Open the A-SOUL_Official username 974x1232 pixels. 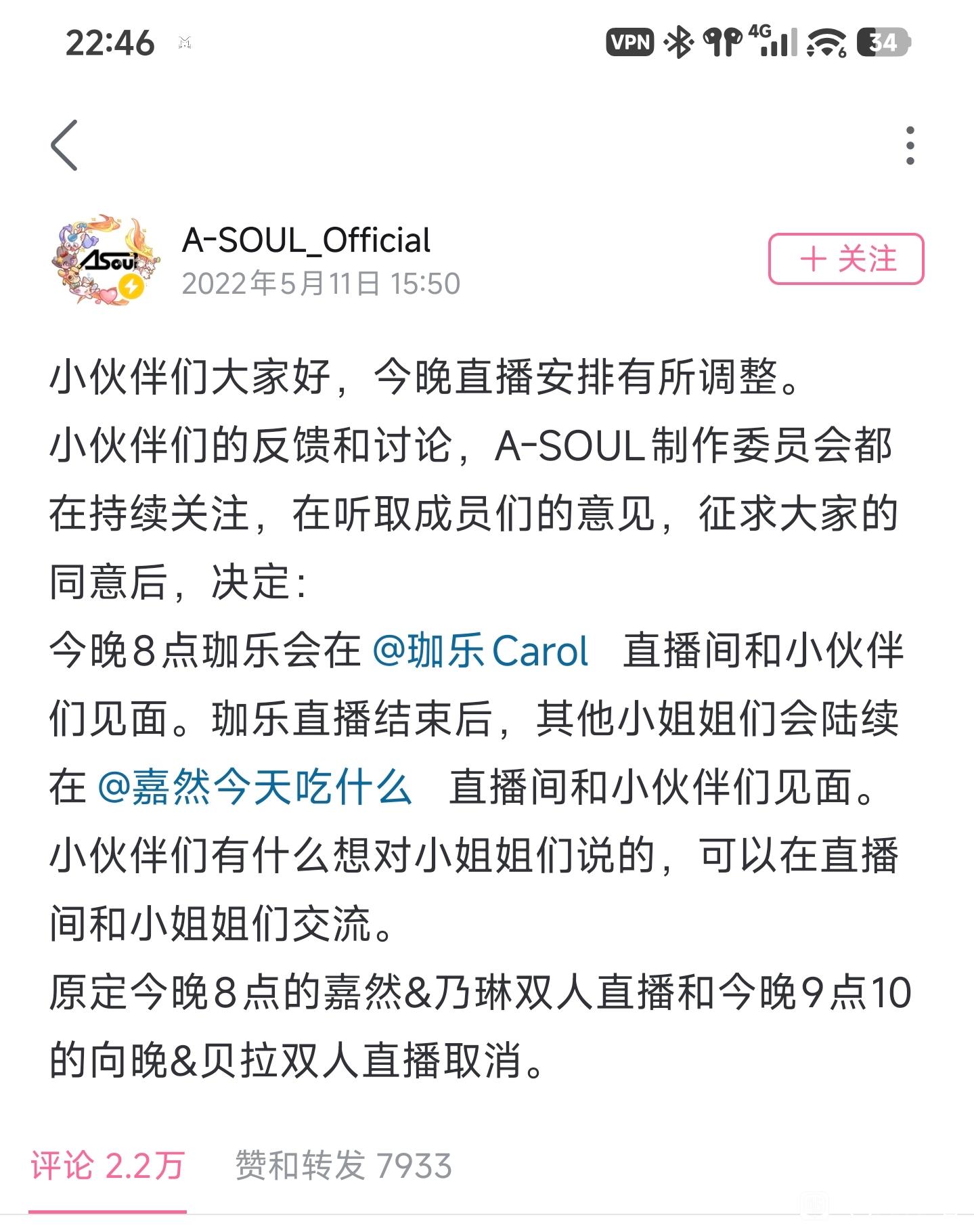[306, 240]
